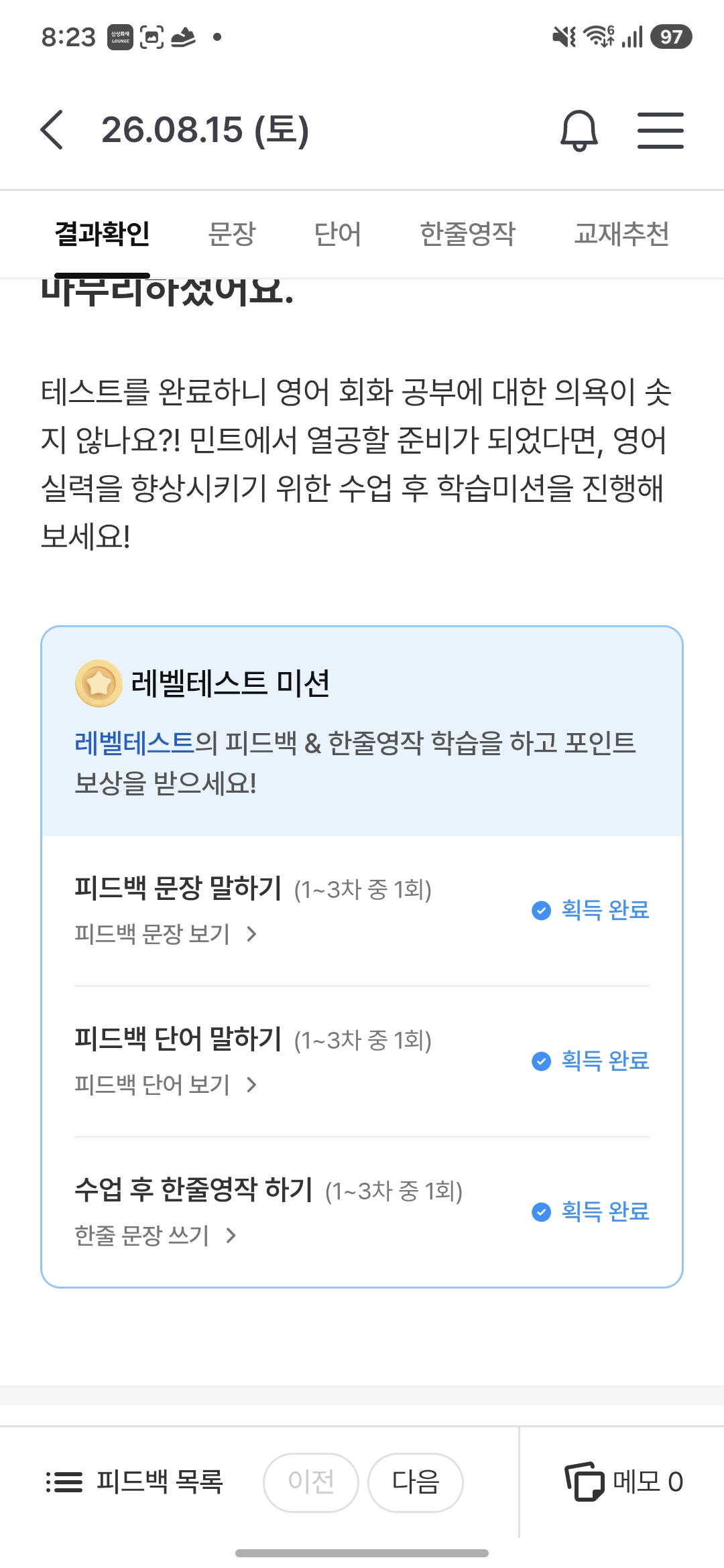Go to next feedback with 다음
The height and width of the screenshot is (1568, 724).
(x=416, y=1482)
